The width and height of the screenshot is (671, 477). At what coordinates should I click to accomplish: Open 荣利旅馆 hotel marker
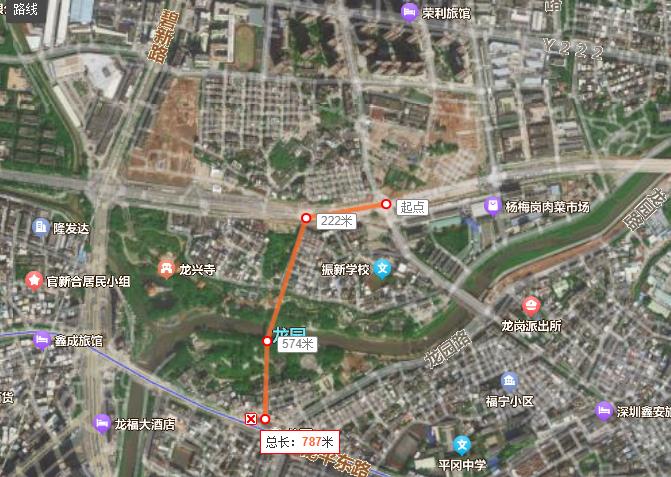(x=410, y=11)
